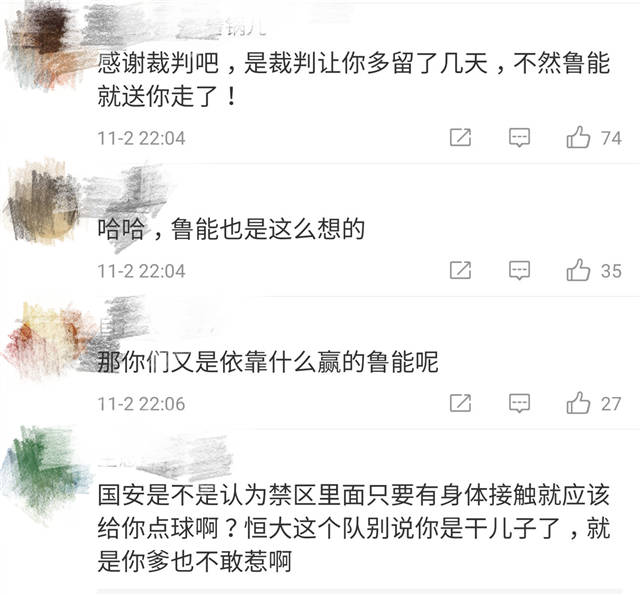The height and width of the screenshot is (595, 640).
Task: Like the comment posted at 22:06
Action: pyautogui.click(x=579, y=403)
